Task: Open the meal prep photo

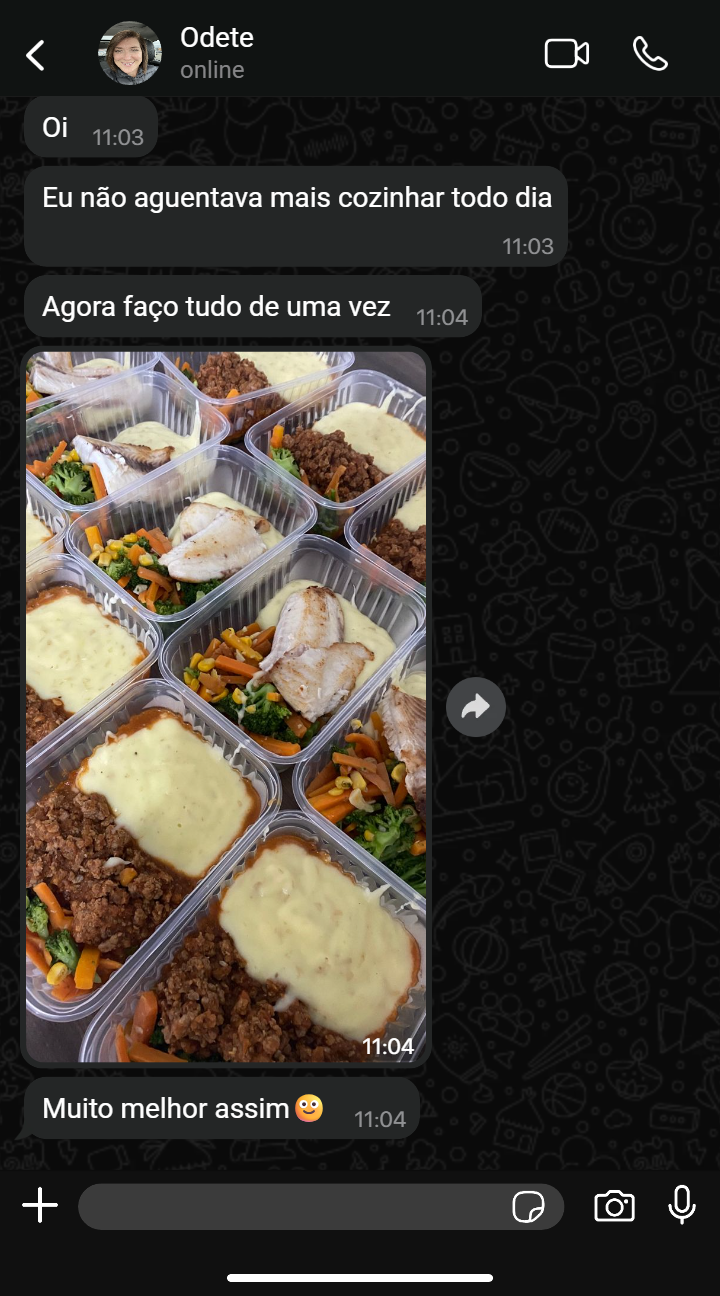Action: pyautogui.click(x=226, y=706)
